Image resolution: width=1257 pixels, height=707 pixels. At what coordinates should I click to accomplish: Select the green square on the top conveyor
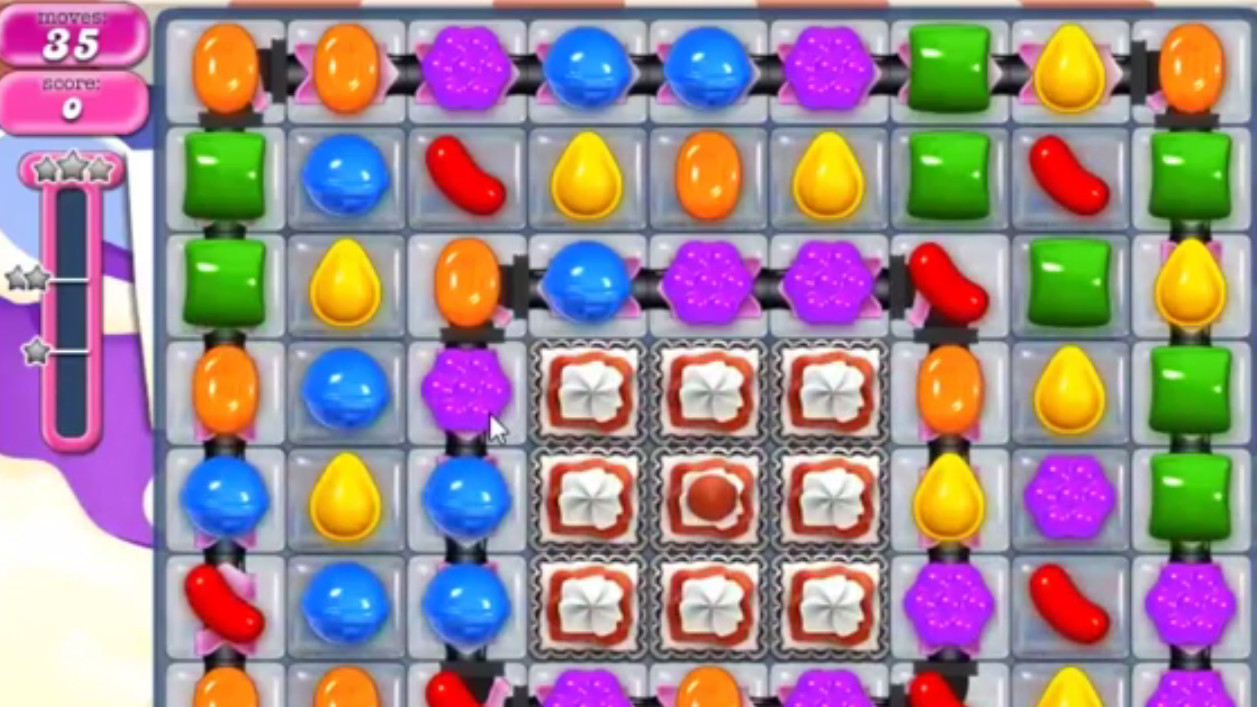tap(948, 68)
